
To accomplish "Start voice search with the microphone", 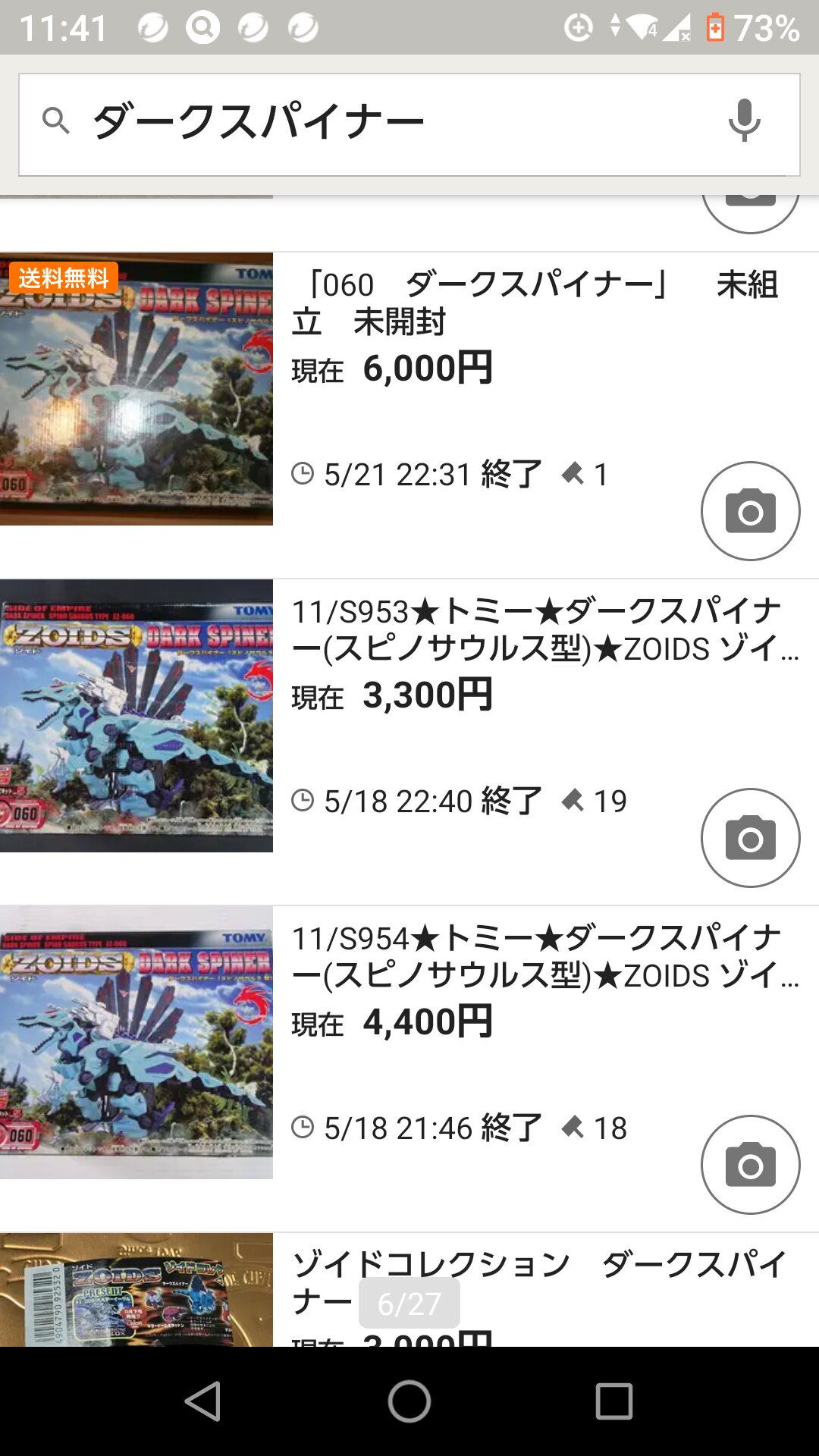I will [x=744, y=121].
